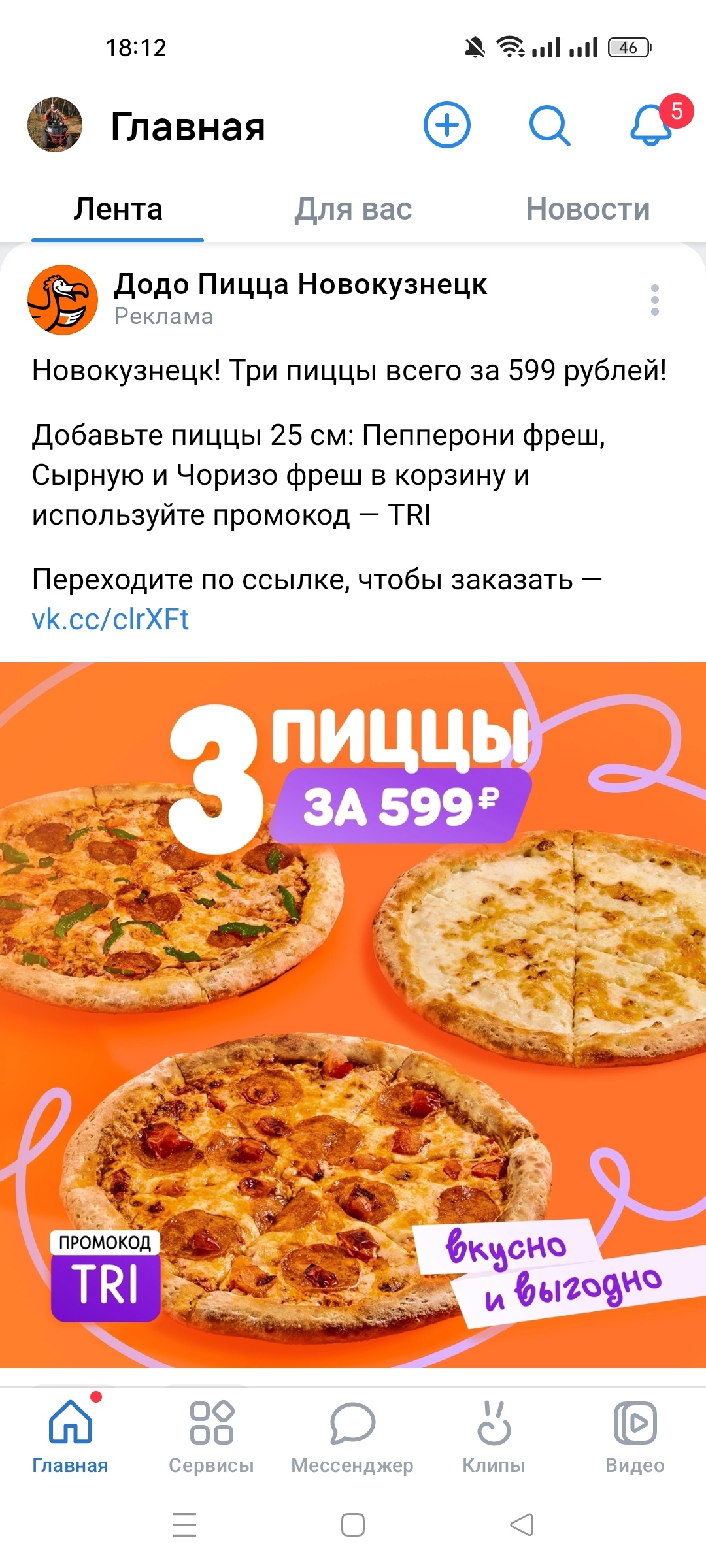706x1568 pixels.
Task: Switch to the Новости tab
Action: pyautogui.click(x=588, y=210)
